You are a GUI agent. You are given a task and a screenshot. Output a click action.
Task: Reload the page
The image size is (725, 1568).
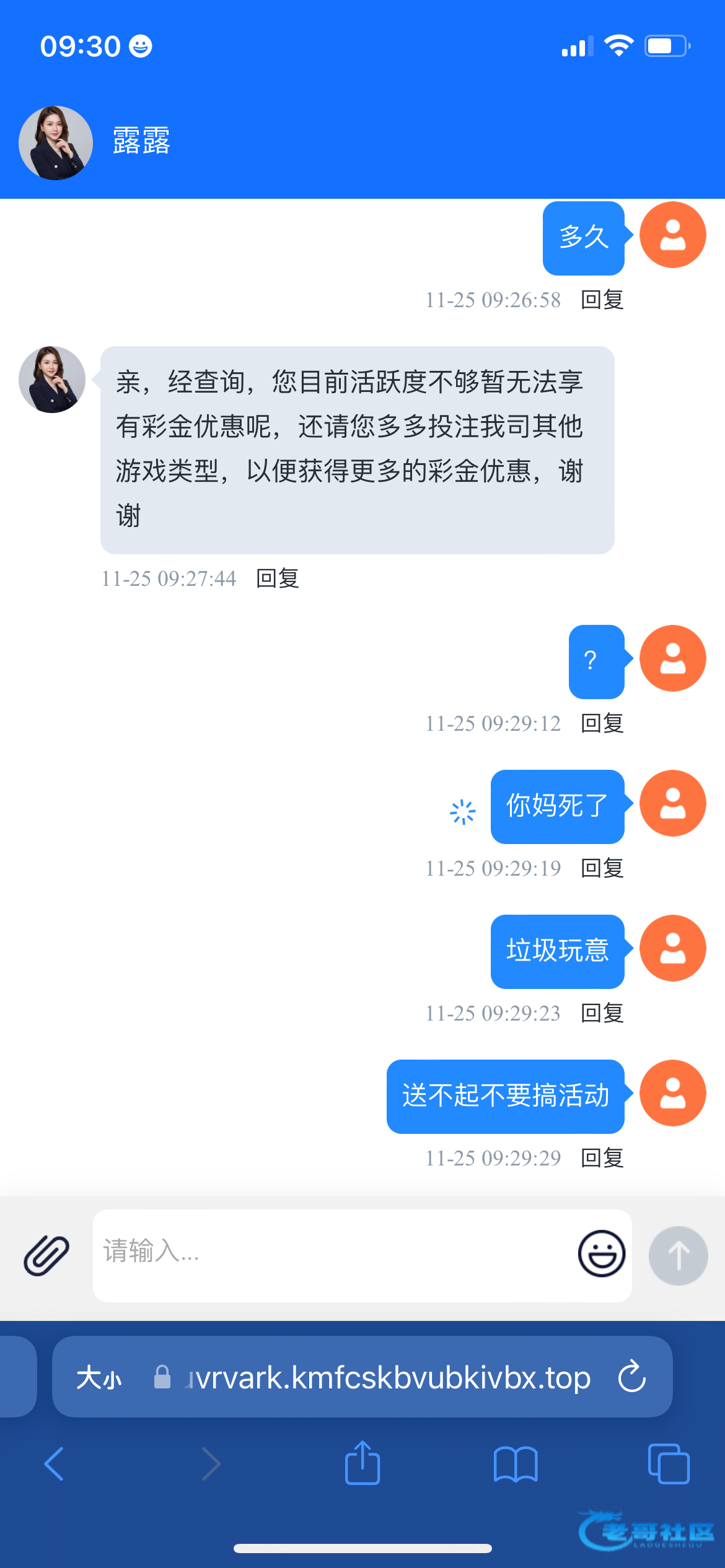point(632,1377)
